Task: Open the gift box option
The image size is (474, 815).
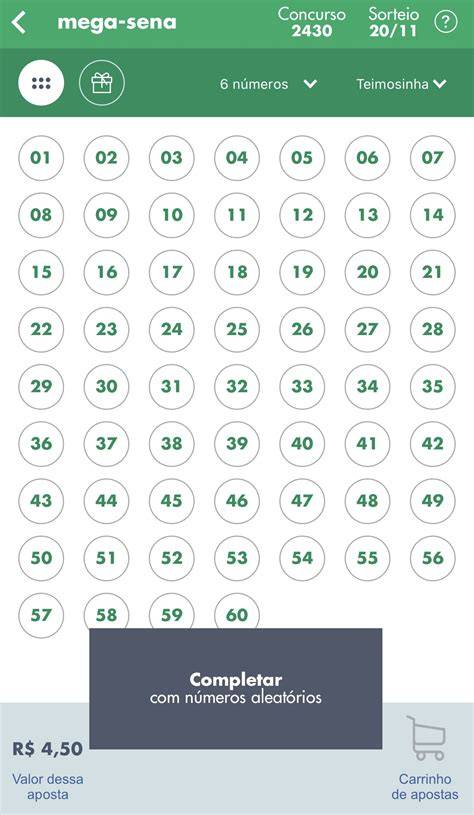Action: point(102,83)
